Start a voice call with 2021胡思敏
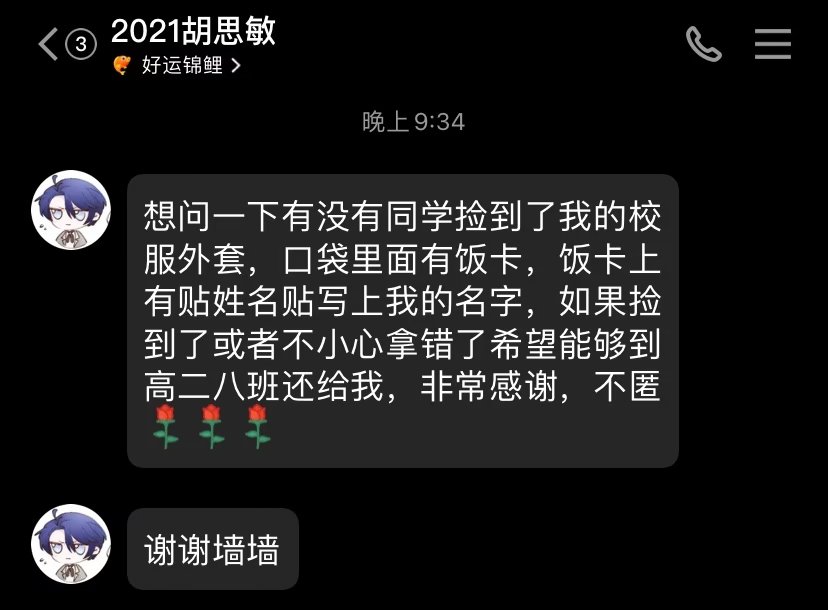 tap(703, 44)
